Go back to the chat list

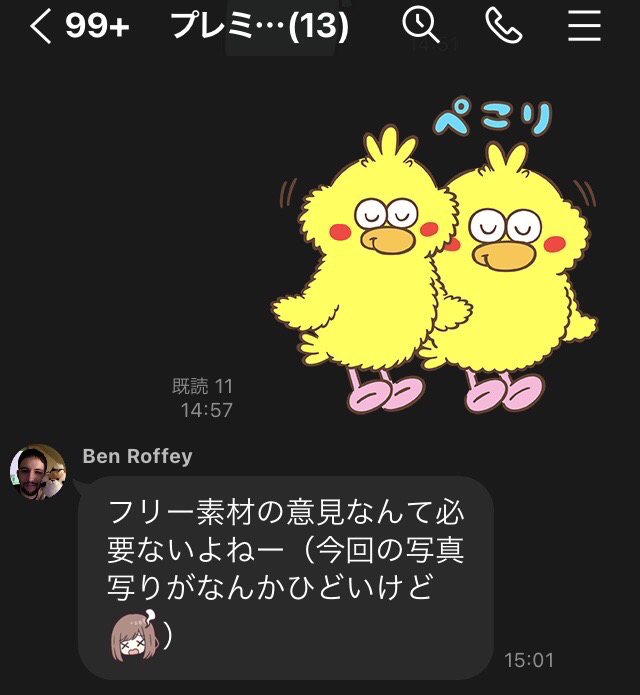40,27
